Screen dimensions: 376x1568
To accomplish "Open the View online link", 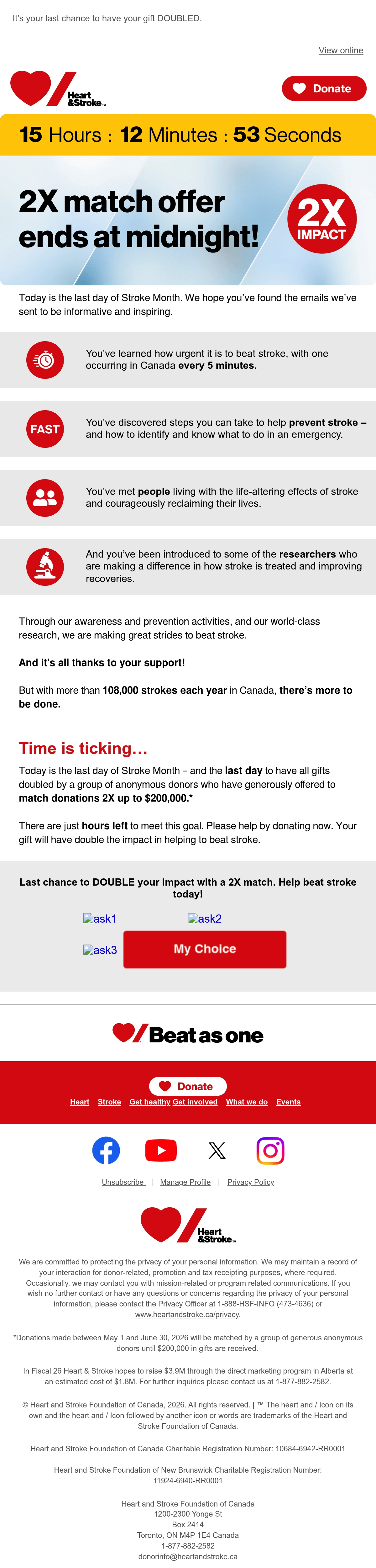I will (x=341, y=50).
